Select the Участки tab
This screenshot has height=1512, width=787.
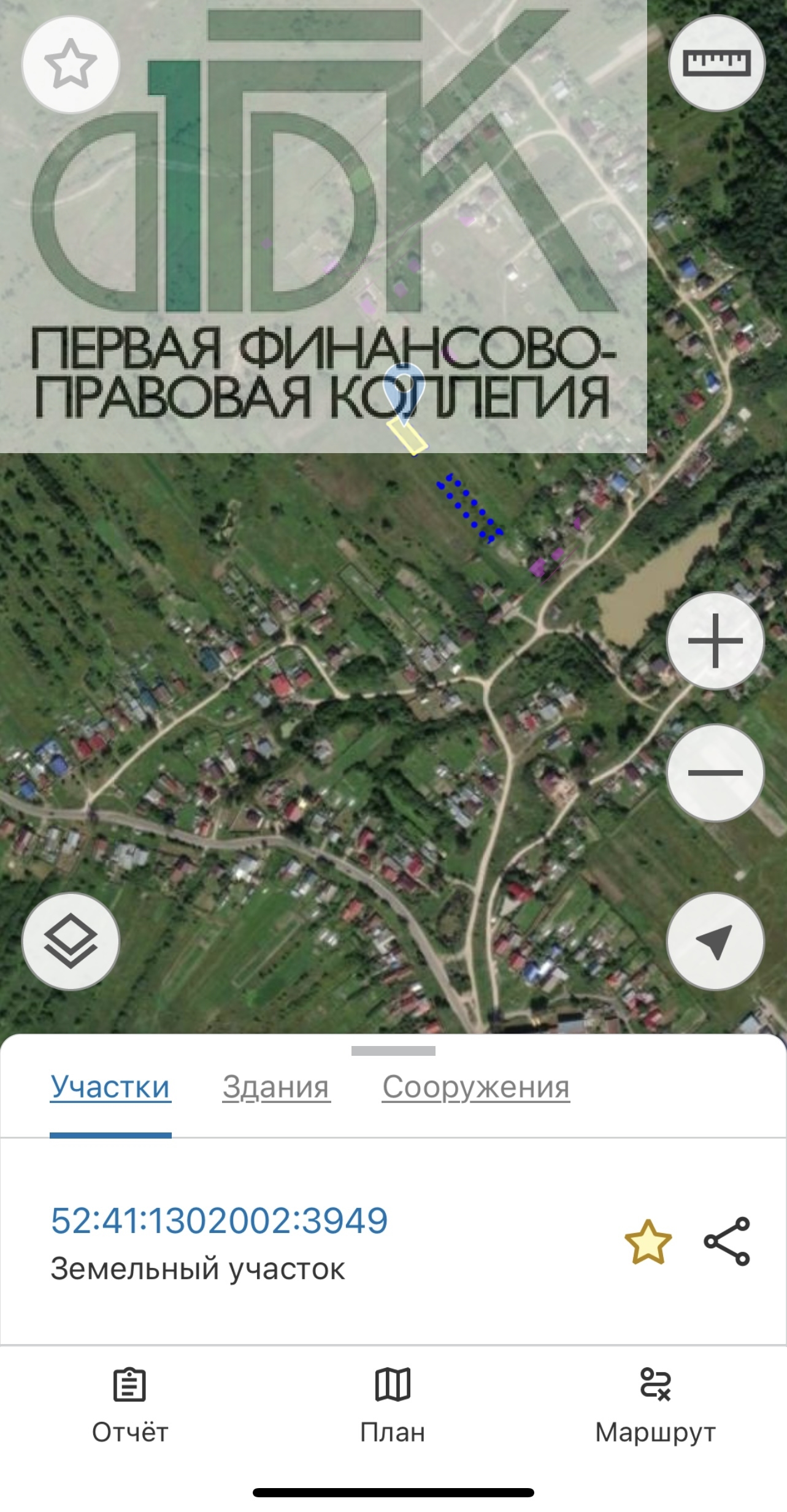tap(110, 1087)
